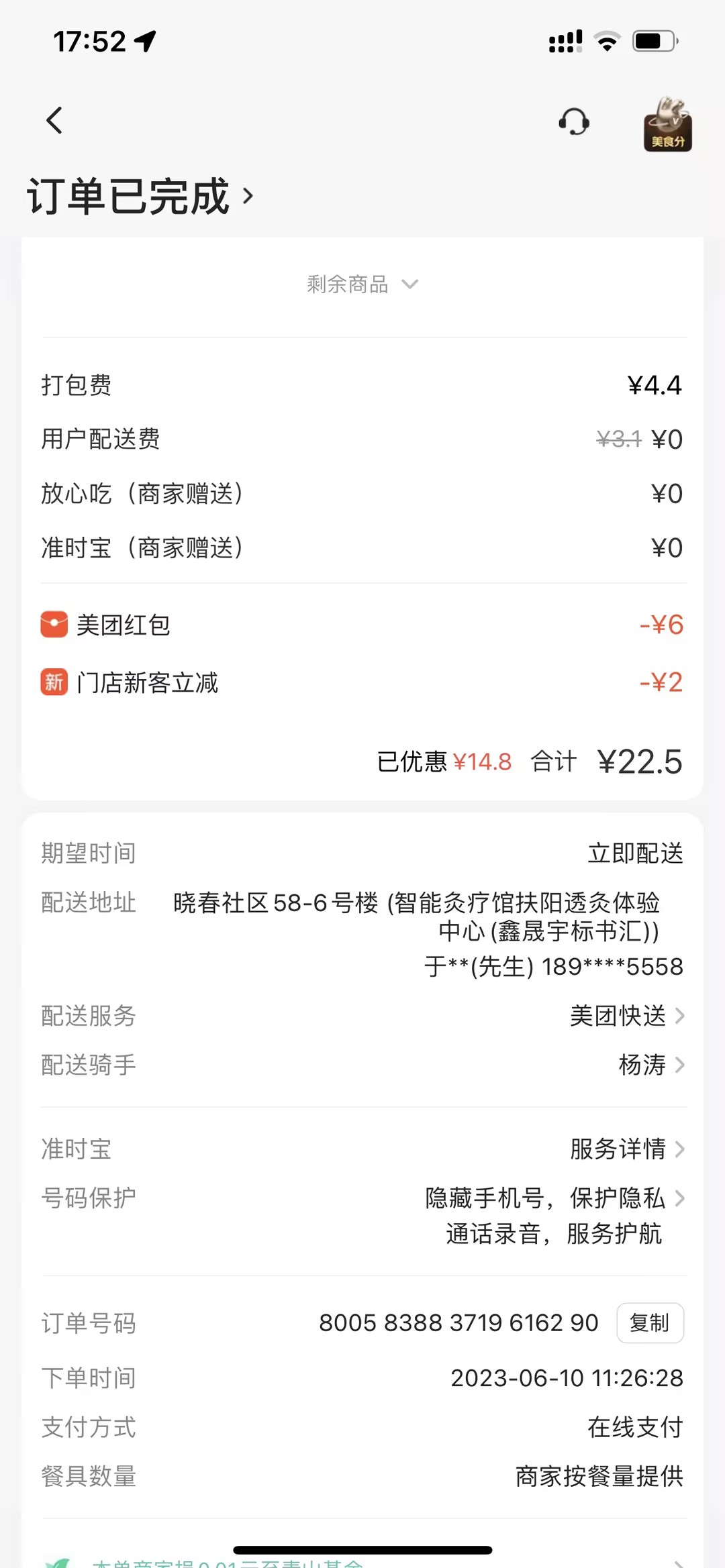Copy the order number with 复制
The image size is (725, 1568).
click(x=650, y=1323)
